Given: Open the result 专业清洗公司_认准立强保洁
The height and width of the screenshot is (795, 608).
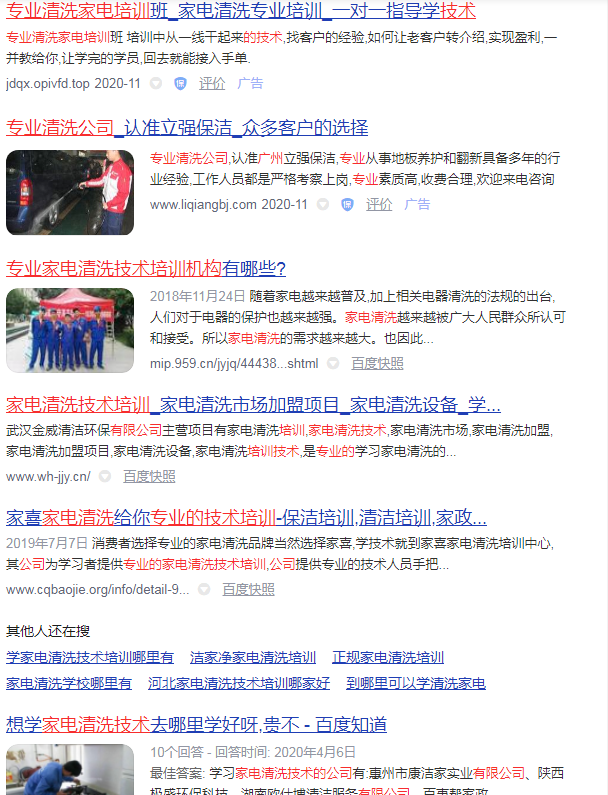Looking at the screenshot, I should coord(187,128).
